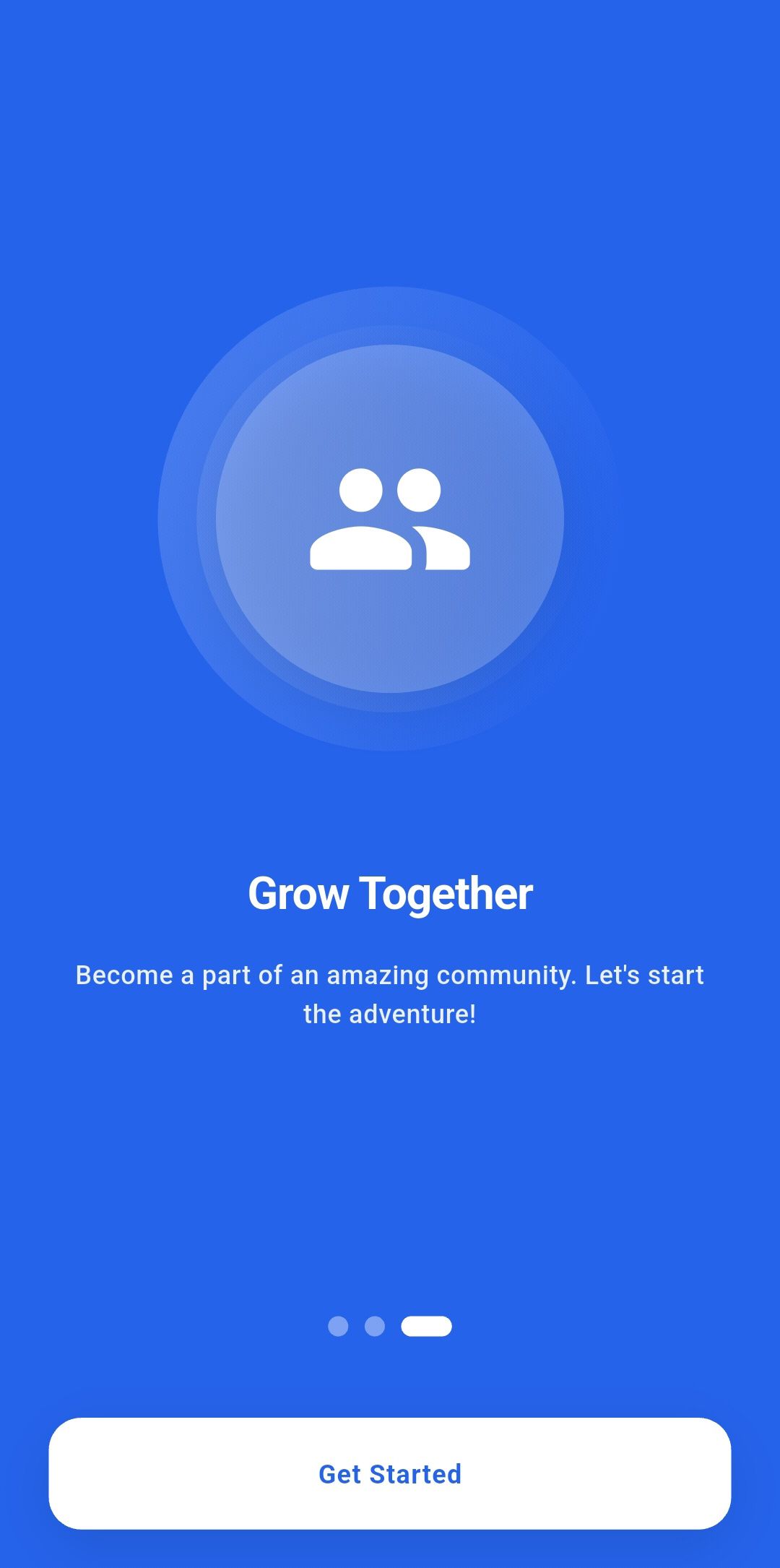Tap the Get Started button
This screenshot has height=1568, width=780.
click(390, 1473)
